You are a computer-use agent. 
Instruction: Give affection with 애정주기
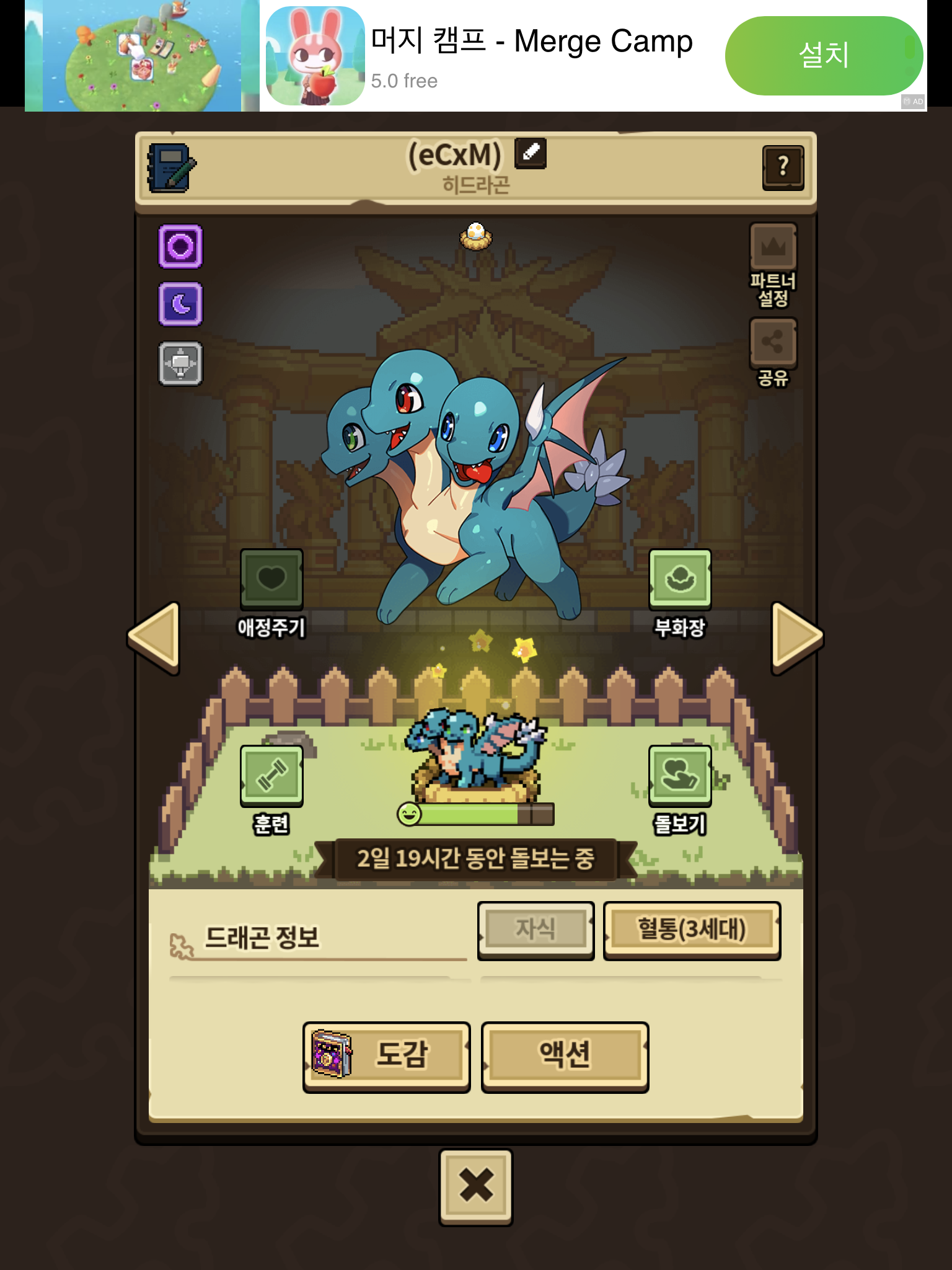(x=271, y=580)
